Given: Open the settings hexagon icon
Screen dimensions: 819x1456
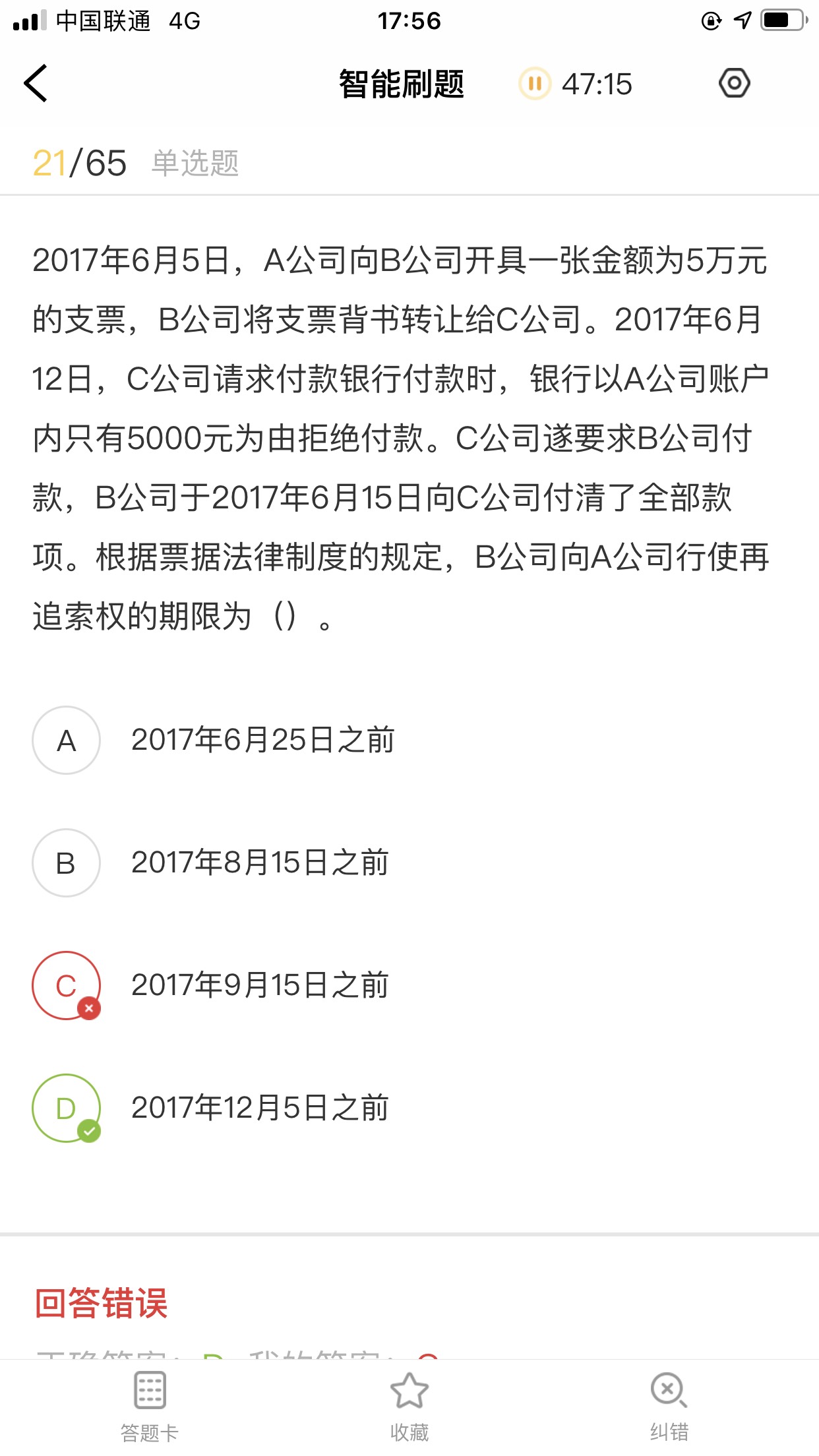Looking at the screenshot, I should (734, 83).
